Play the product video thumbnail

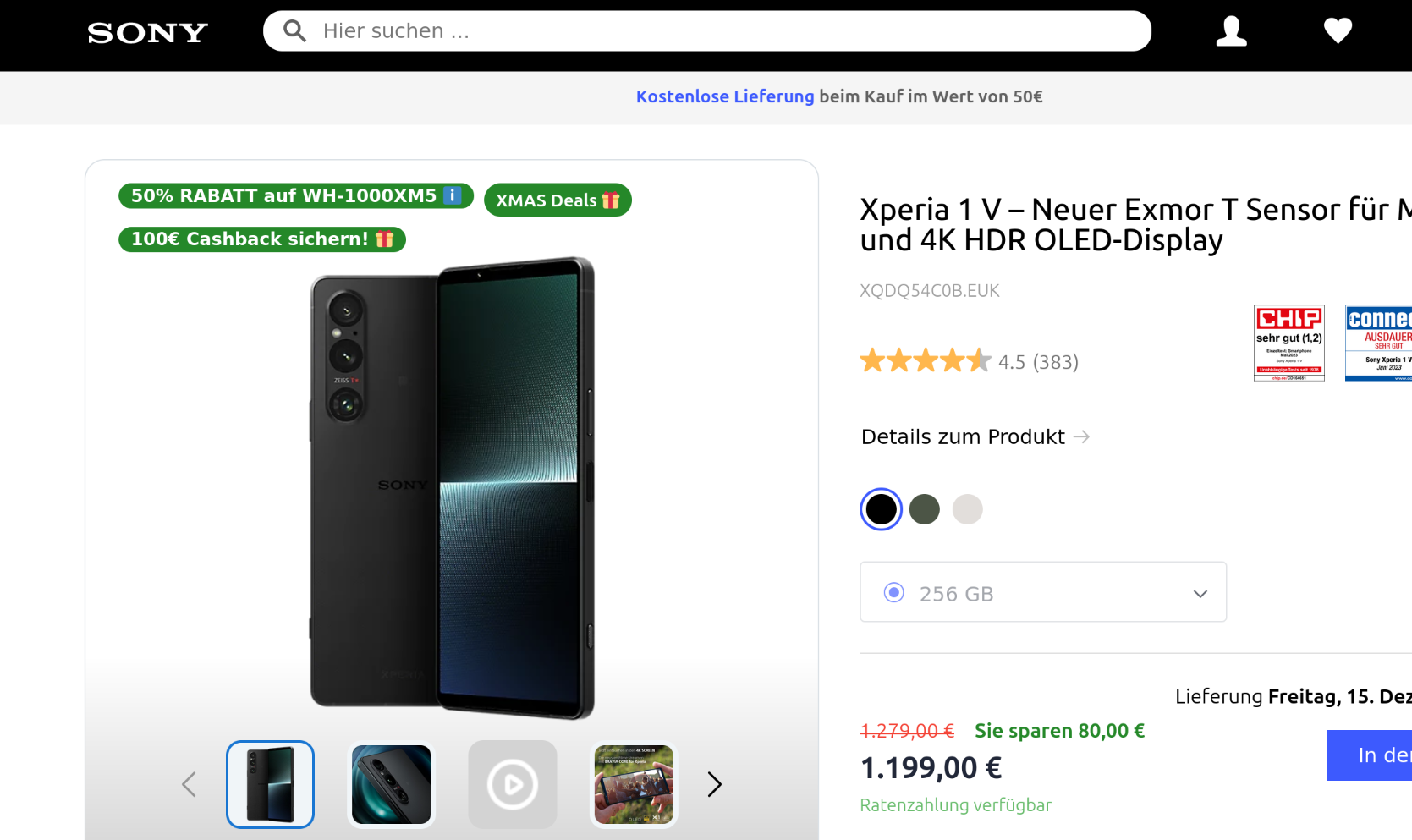[513, 784]
